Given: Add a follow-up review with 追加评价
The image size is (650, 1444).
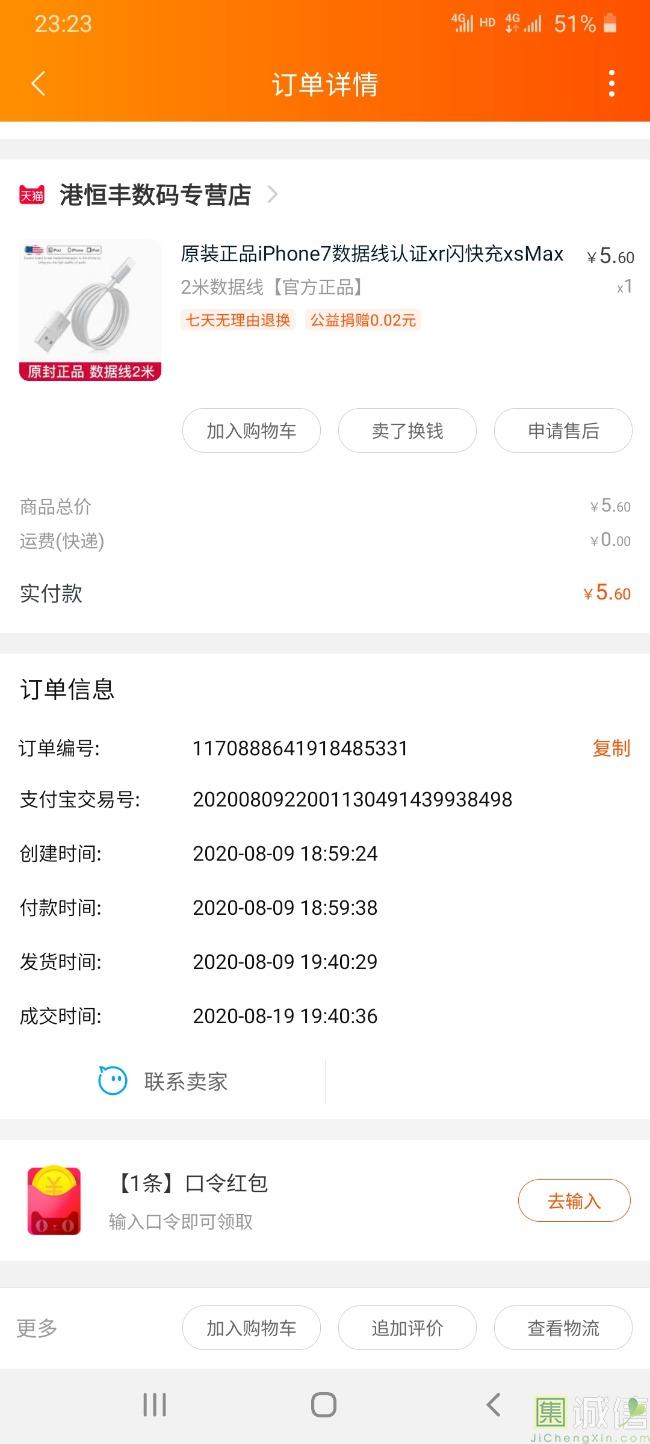Looking at the screenshot, I should pos(407,1328).
